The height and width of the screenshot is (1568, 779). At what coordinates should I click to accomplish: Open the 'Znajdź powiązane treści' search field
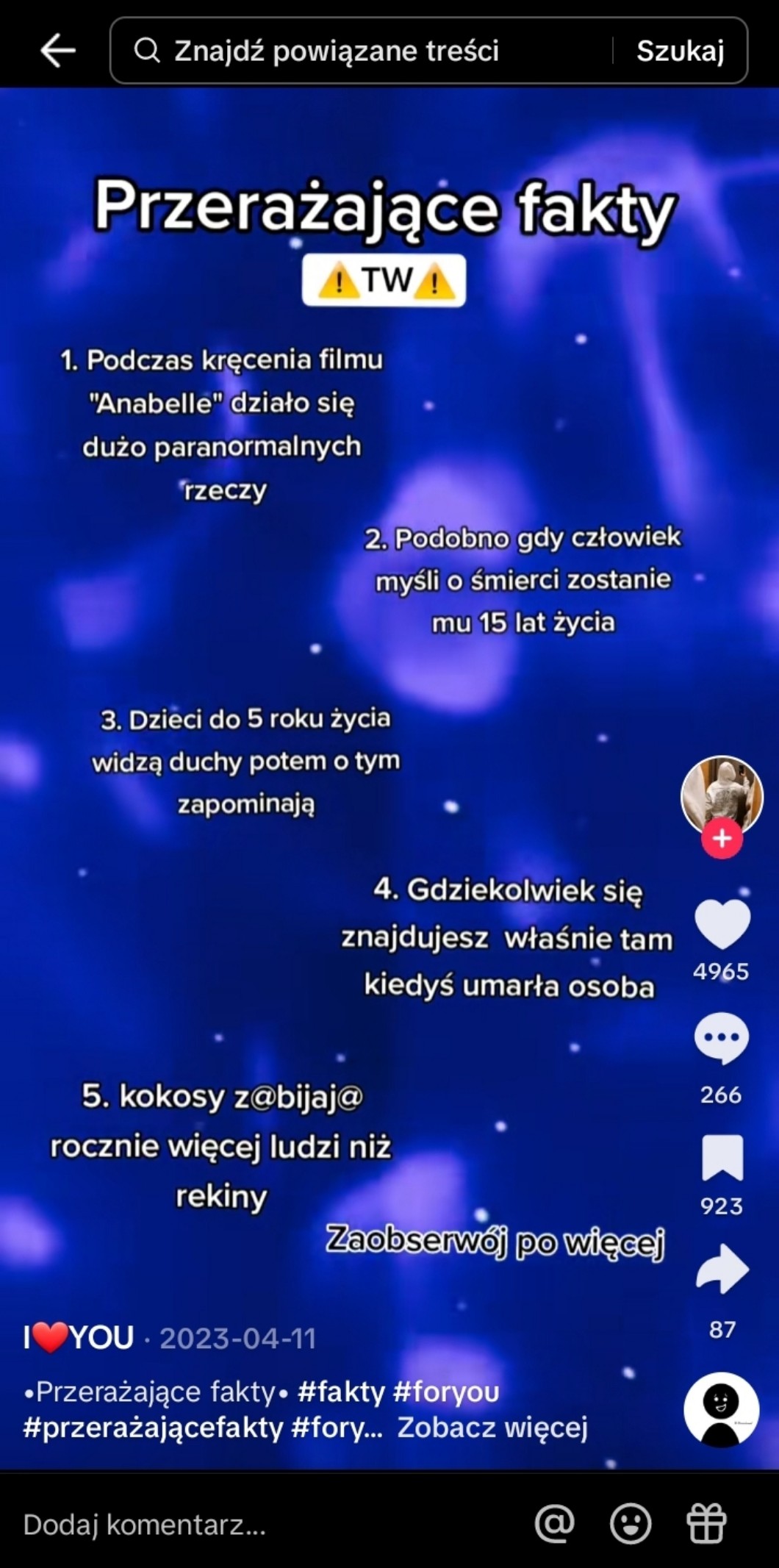[353, 51]
